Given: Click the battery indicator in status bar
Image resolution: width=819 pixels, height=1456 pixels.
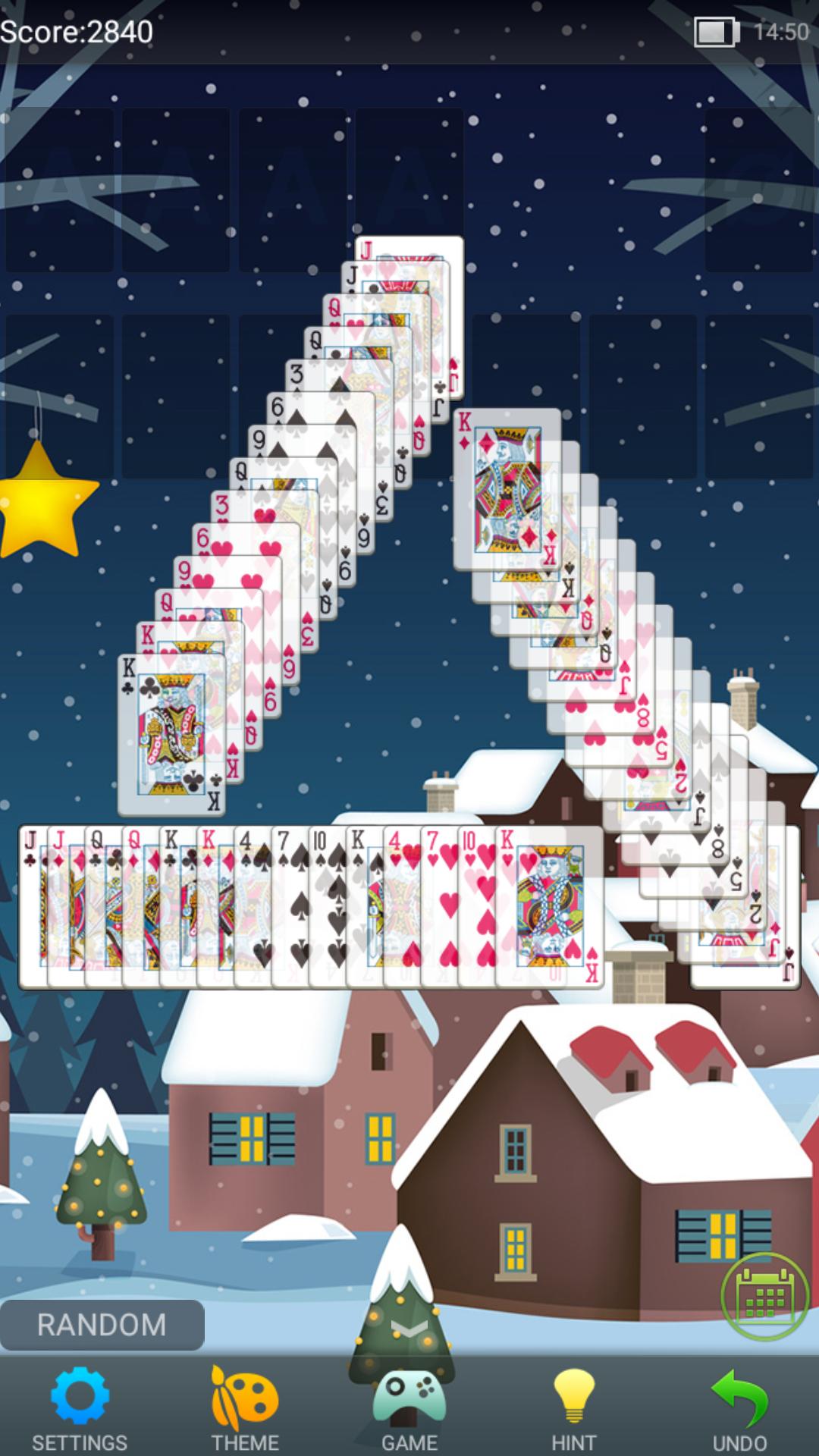Looking at the screenshot, I should click(x=715, y=30).
